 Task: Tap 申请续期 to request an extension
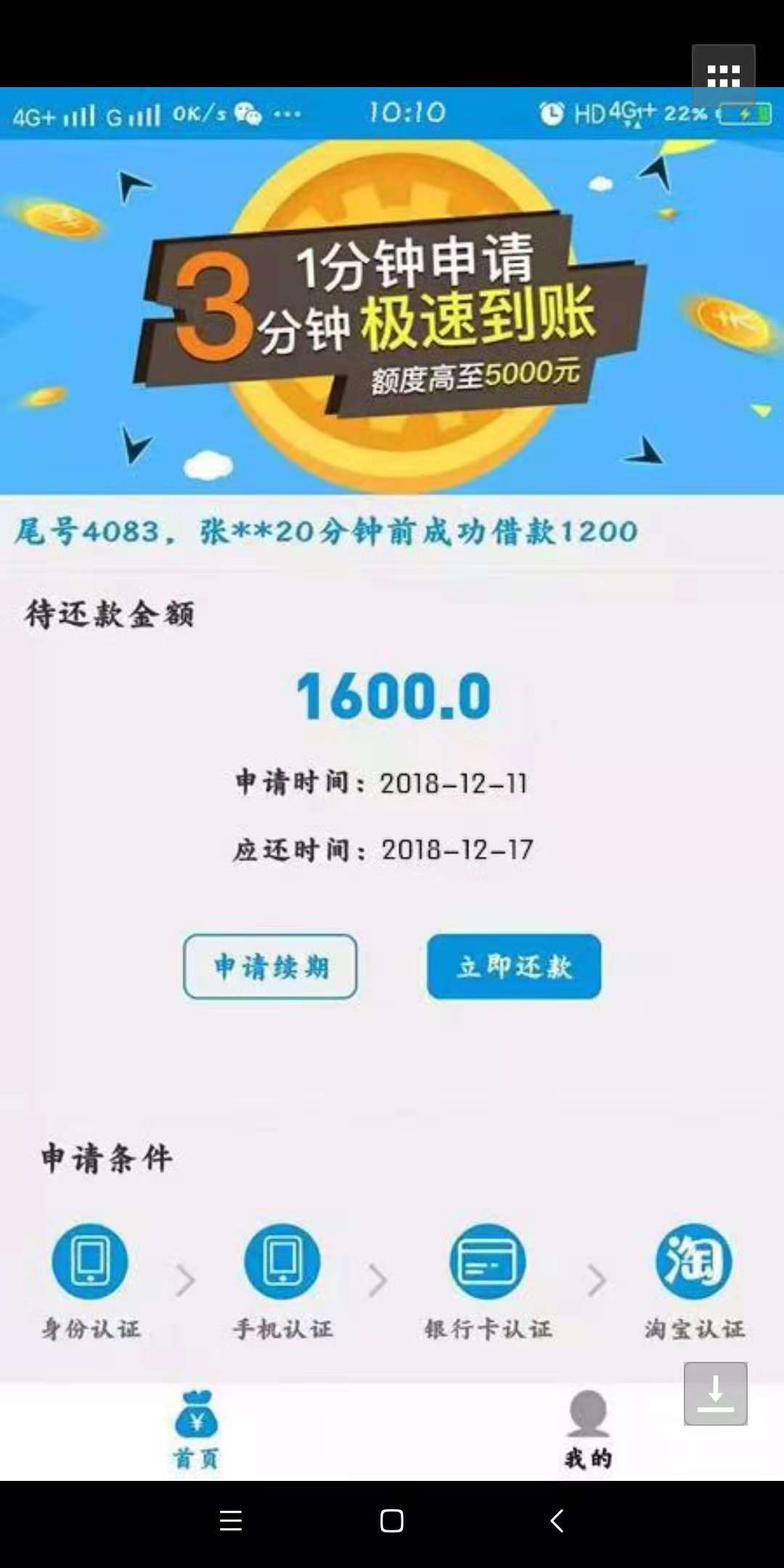pyautogui.click(x=270, y=966)
